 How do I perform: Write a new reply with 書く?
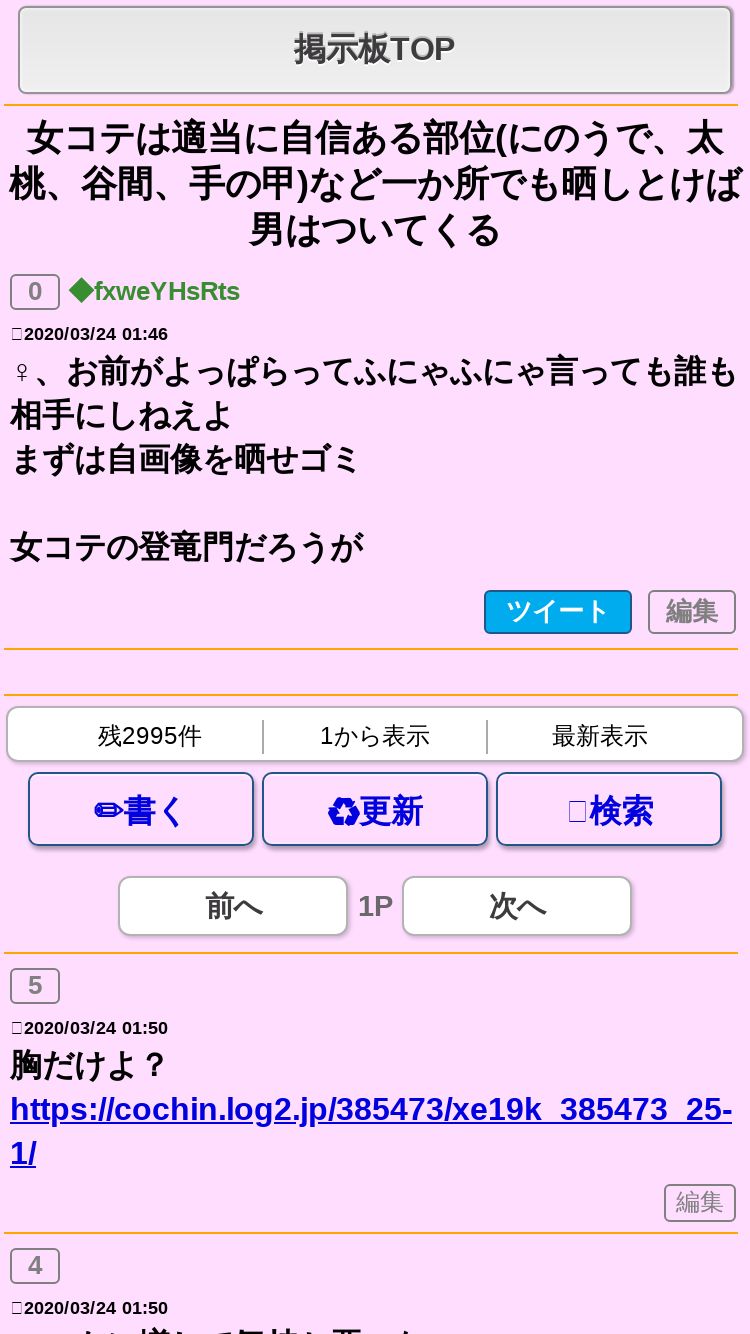click(141, 810)
